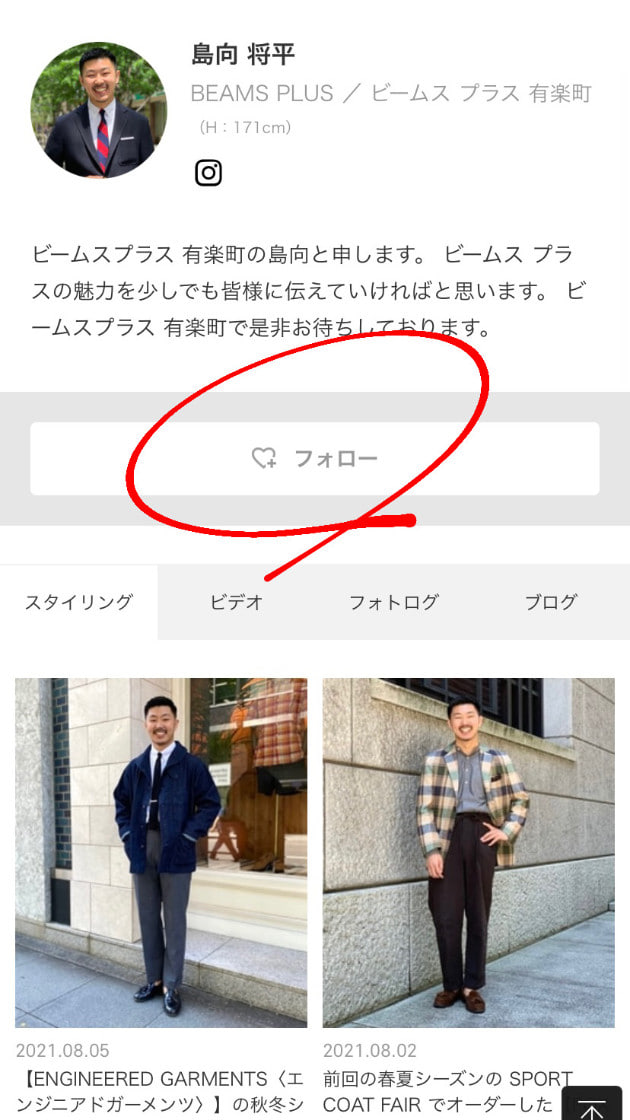Open the Instagram icon link
Viewport: 630px width, 1120px height.
click(x=208, y=173)
